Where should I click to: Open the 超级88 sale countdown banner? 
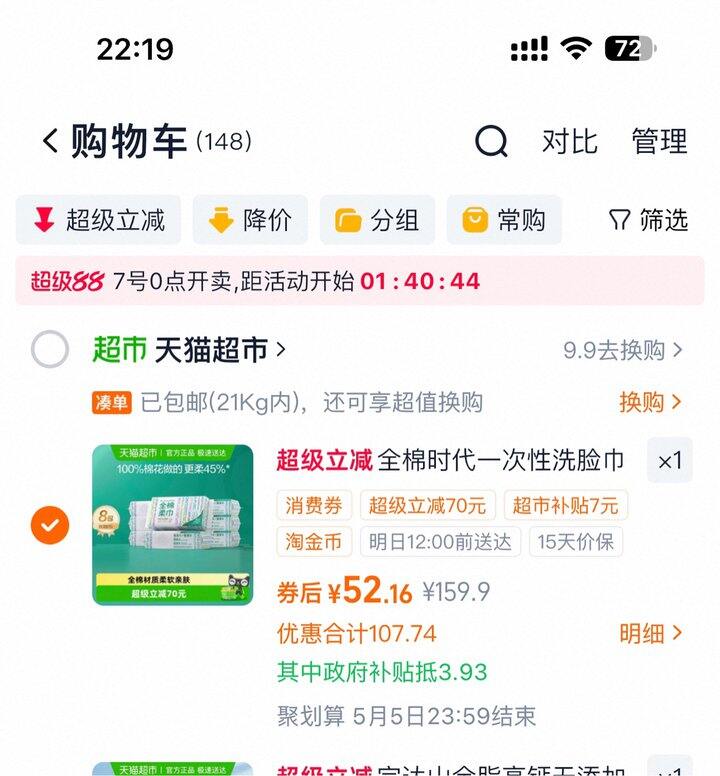(x=360, y=281)
